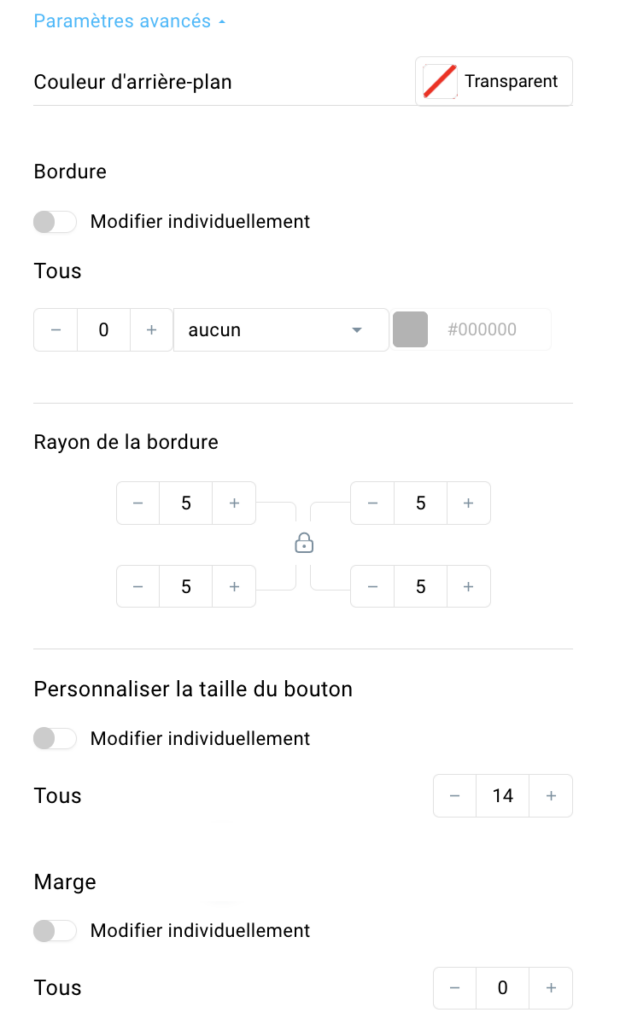The width and height of the screenshot is (620, 1024).
Task: Toggle the border radius lock icon
Action: coord(304,543)
